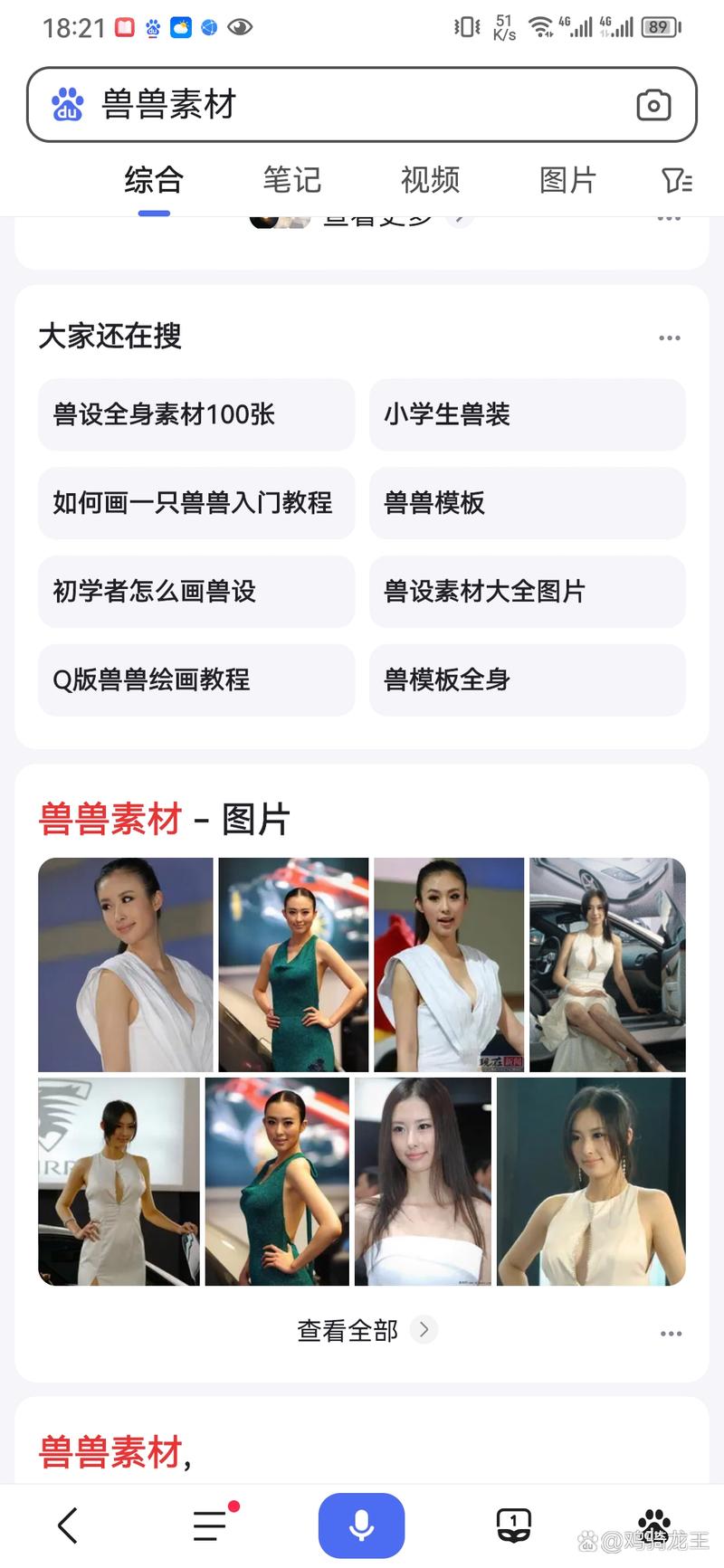Search Q版兽兽绘画教程

click(195, 680)
